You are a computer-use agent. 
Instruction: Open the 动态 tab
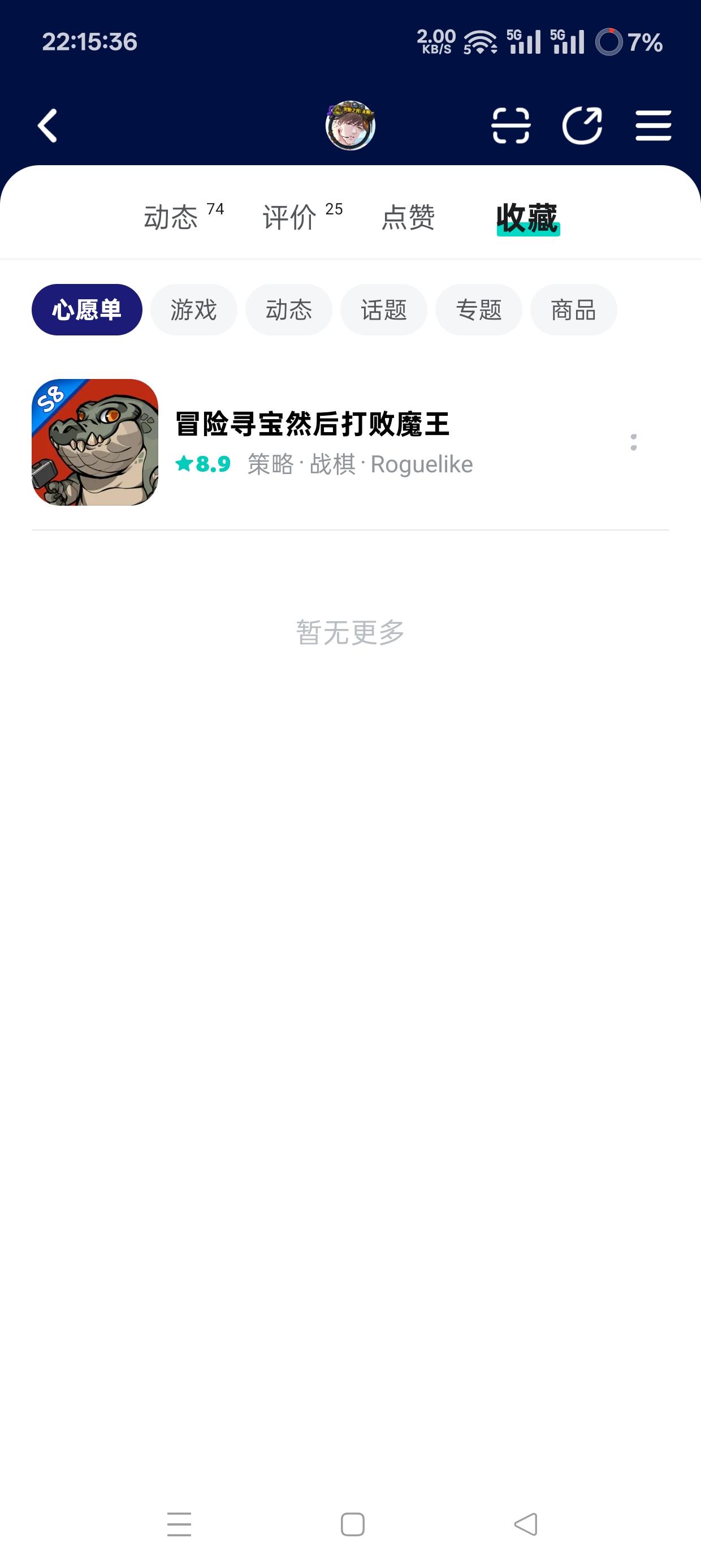(170, 218)
